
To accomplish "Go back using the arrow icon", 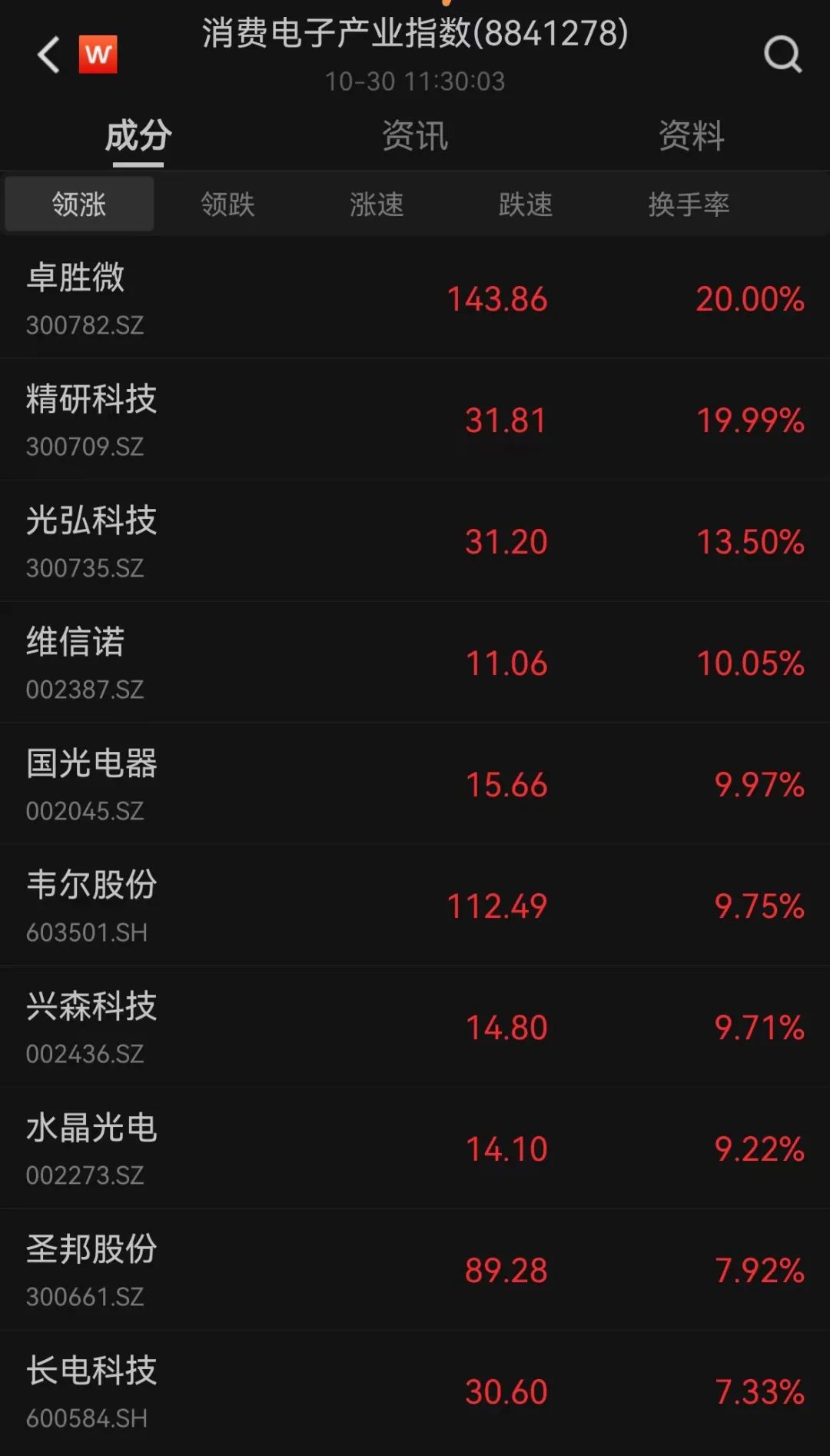I will point(48,55).
